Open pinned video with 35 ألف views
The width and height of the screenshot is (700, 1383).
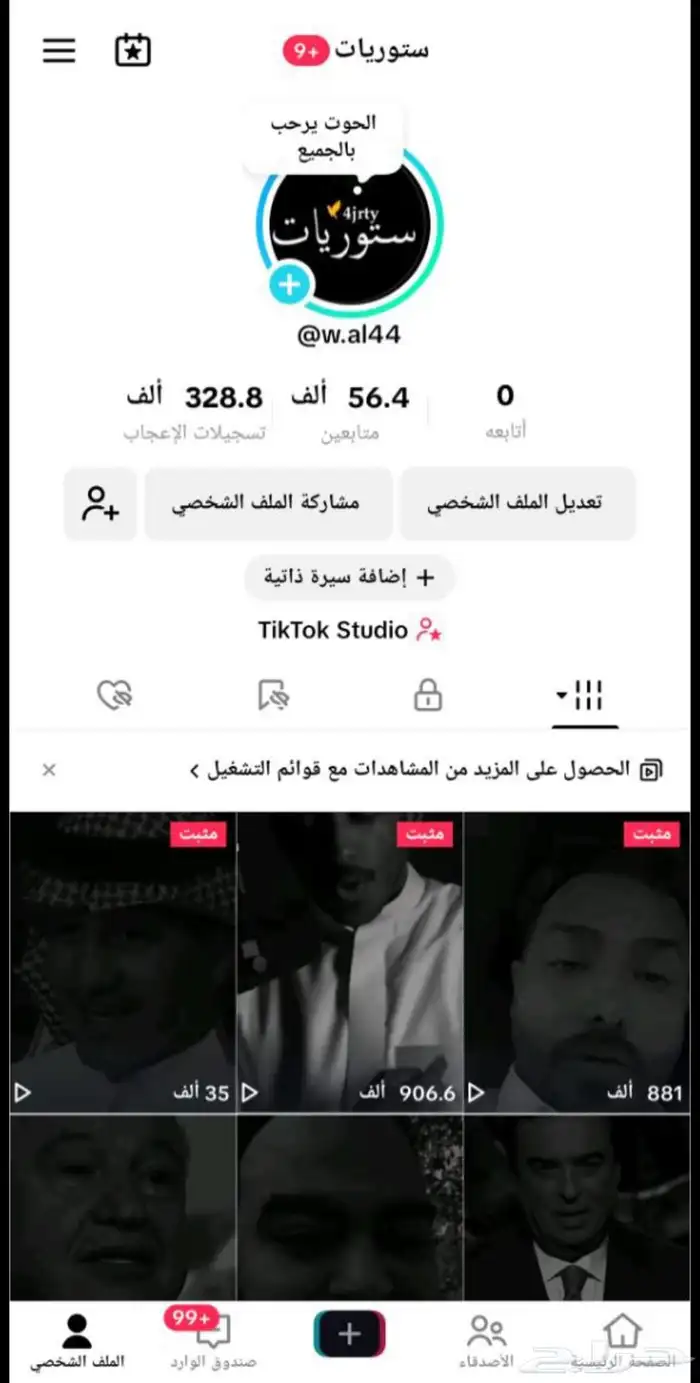[122, 960]
